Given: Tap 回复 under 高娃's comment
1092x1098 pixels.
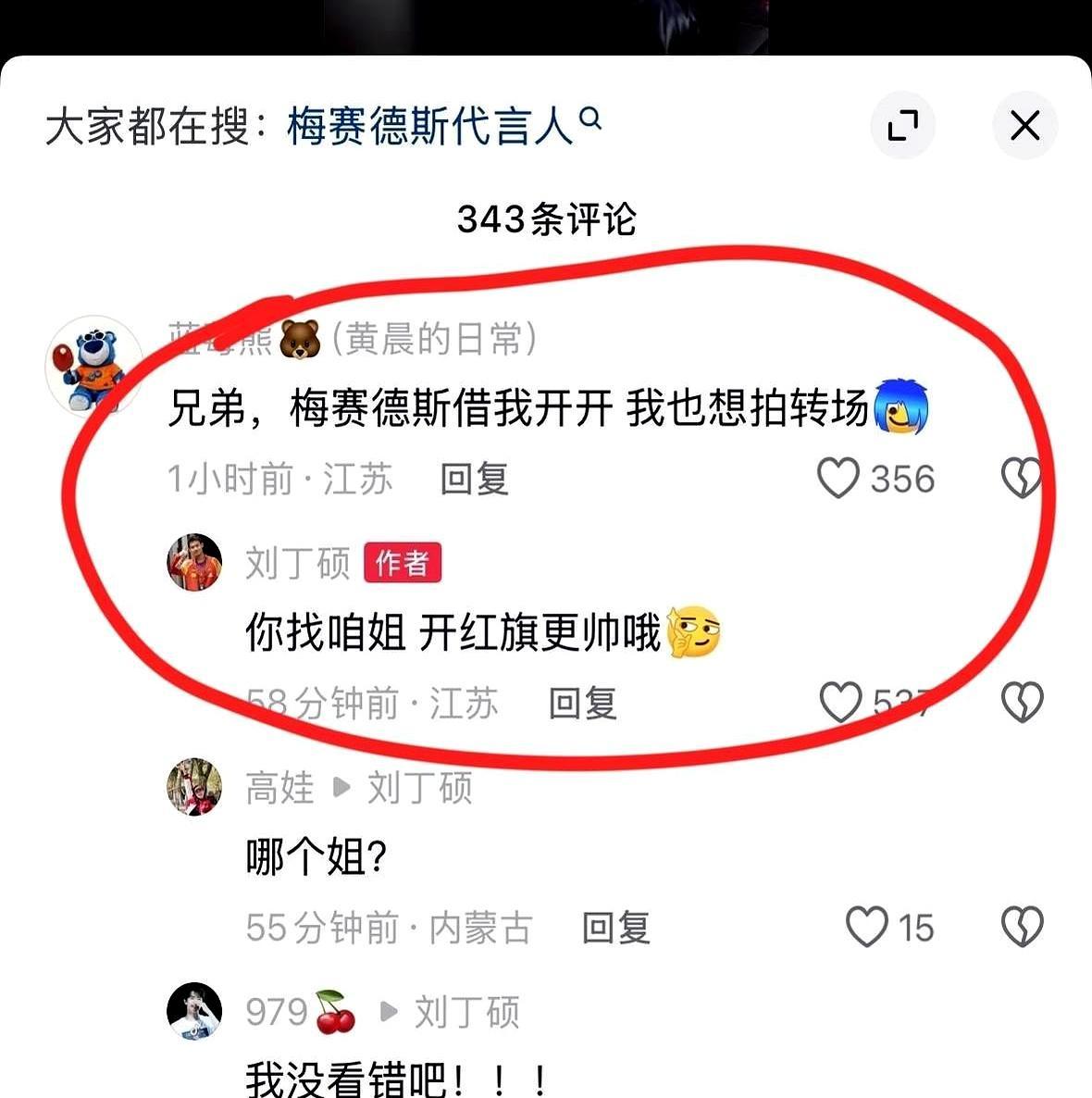Looking at the screenshot, I should pos(618,929).
